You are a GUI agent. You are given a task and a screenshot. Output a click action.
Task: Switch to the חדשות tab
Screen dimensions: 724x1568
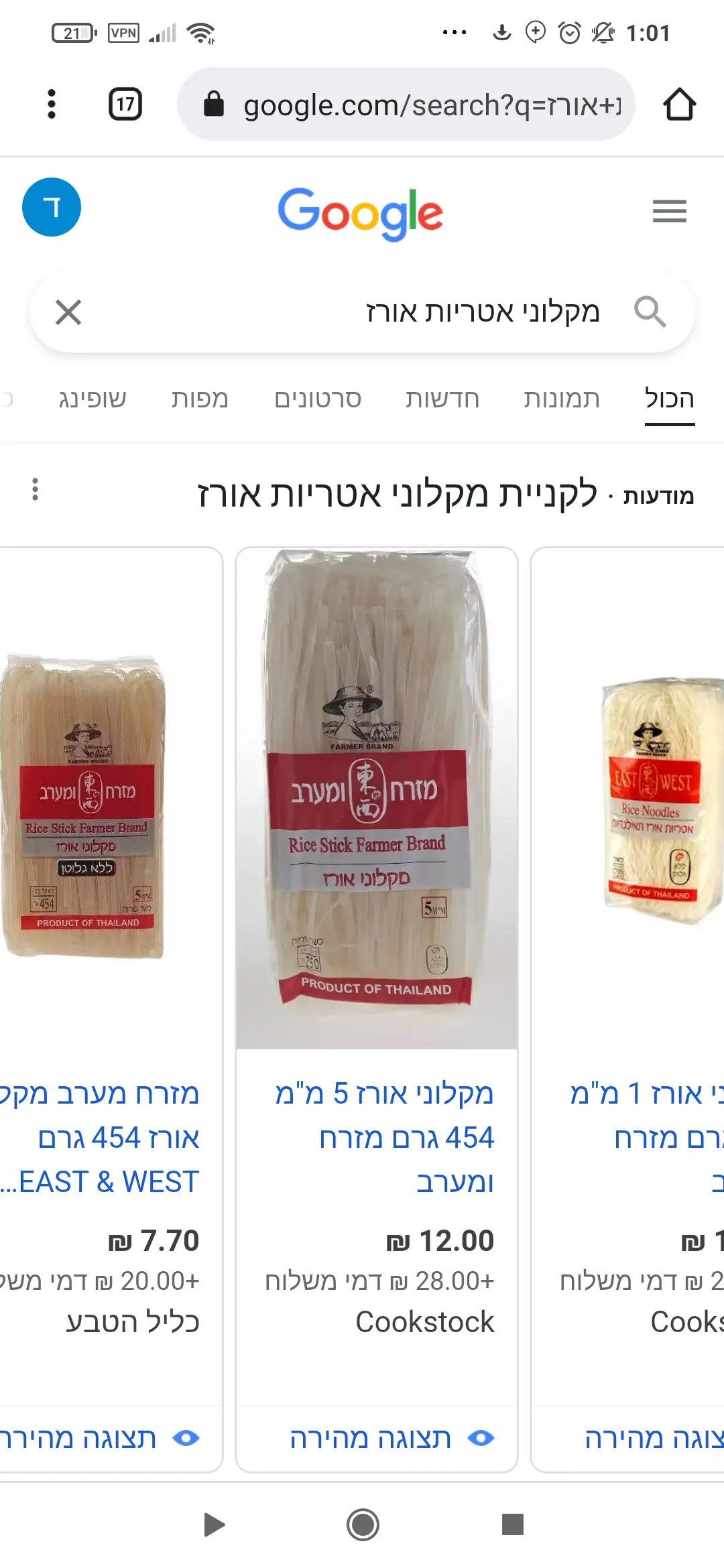tap(442, 399)
